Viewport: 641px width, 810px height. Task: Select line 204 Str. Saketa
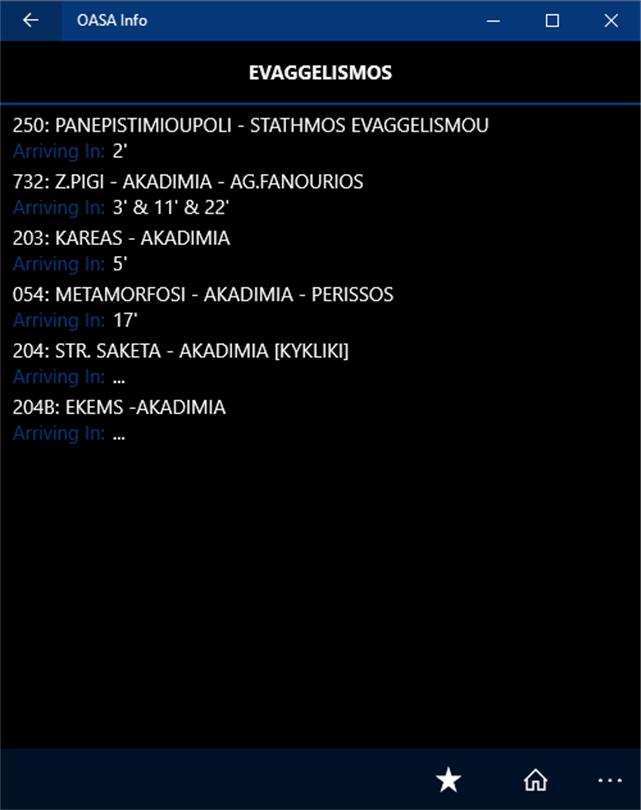coord(181,351)
